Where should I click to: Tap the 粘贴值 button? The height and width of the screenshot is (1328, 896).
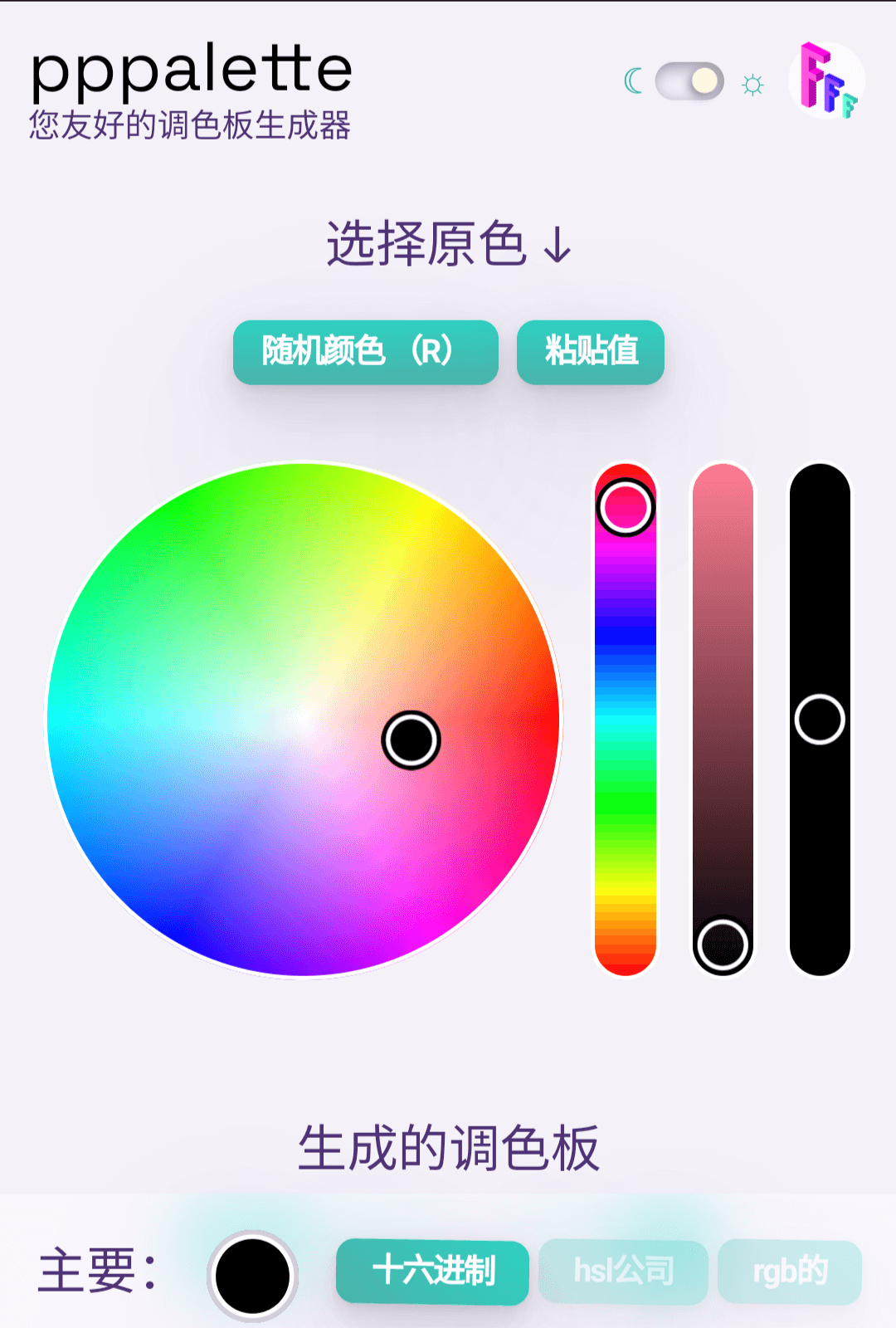[x=590, y=352]
